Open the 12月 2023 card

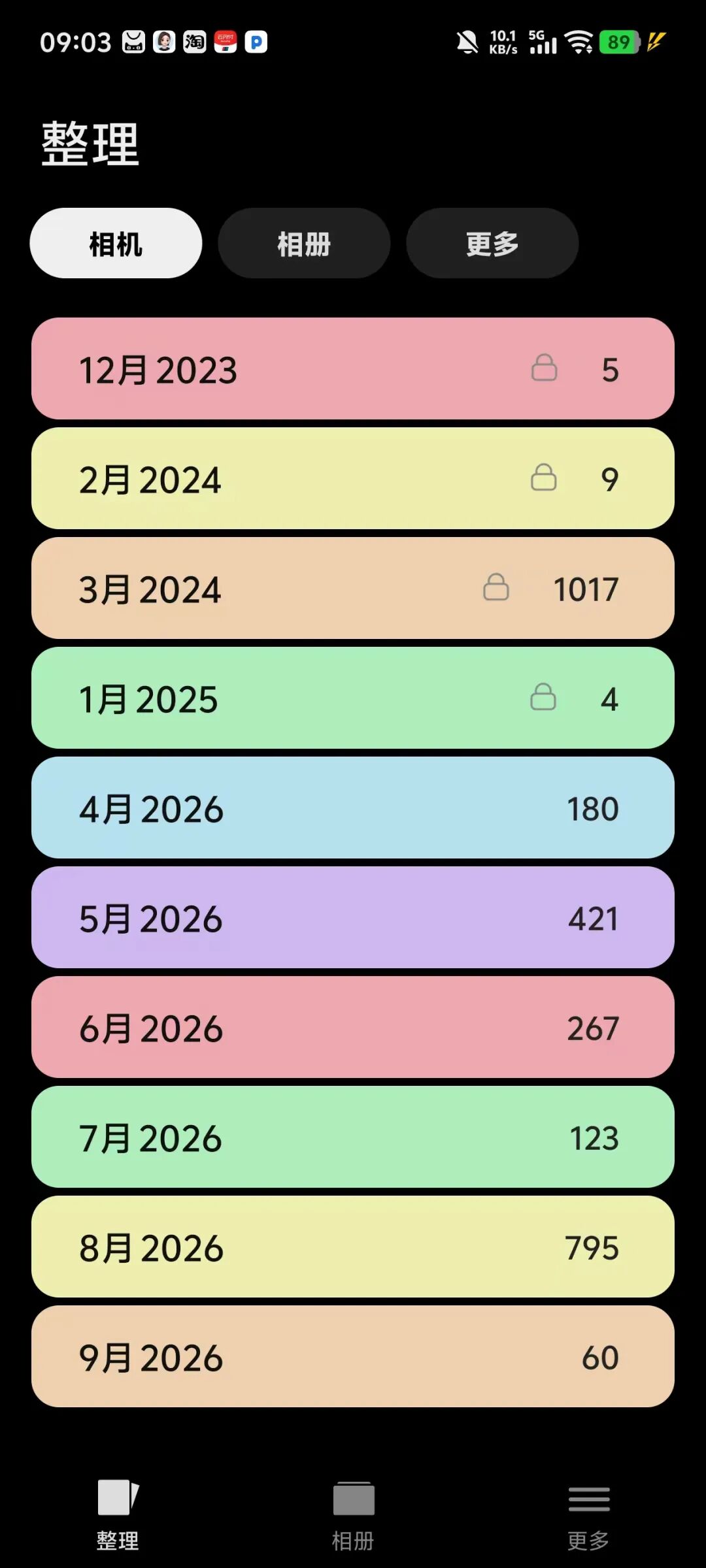(x=353, y=368)
